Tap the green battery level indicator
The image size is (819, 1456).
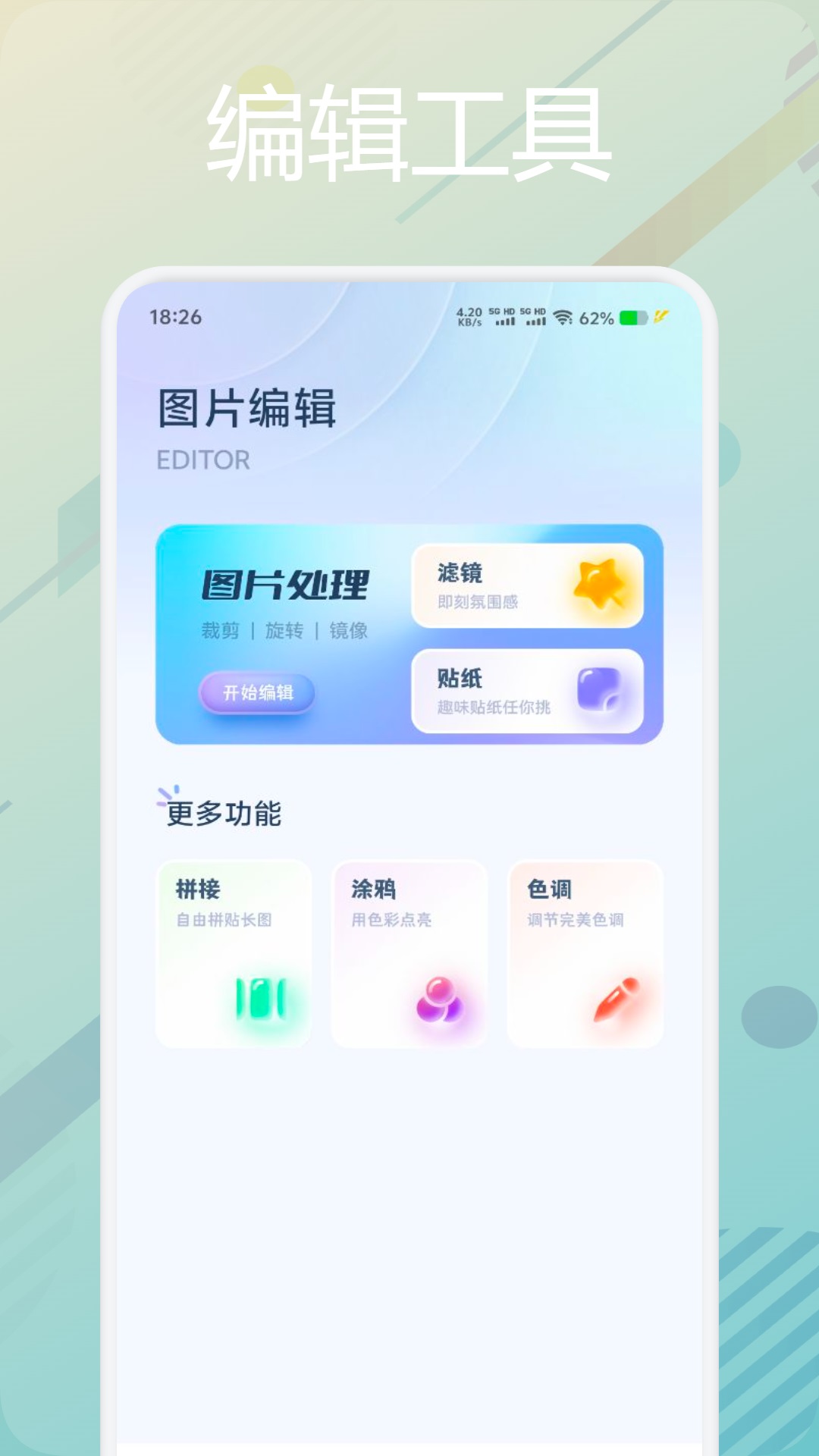pos(631,318)
